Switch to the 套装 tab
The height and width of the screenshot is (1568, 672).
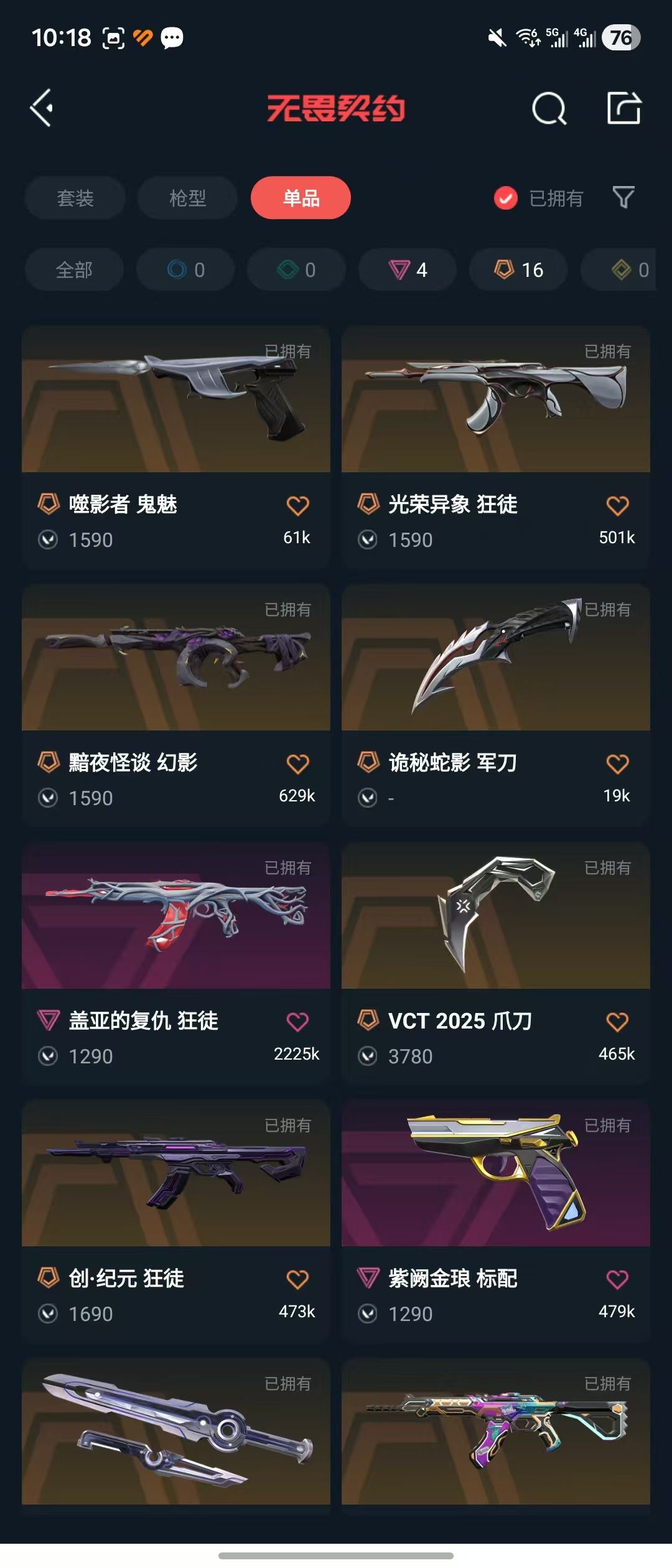[75, 198]
